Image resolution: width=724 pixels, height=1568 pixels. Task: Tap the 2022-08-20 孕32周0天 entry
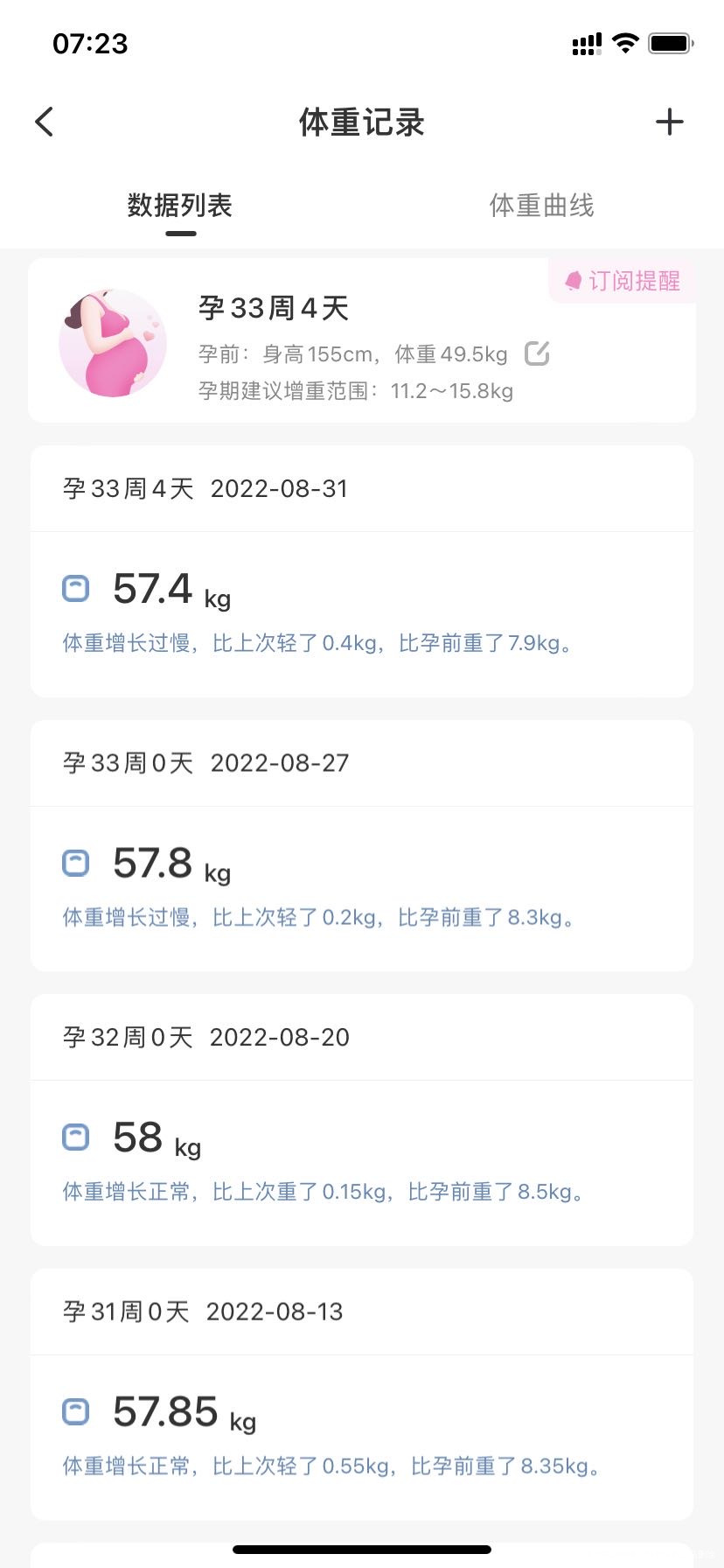click(362, 1037)
